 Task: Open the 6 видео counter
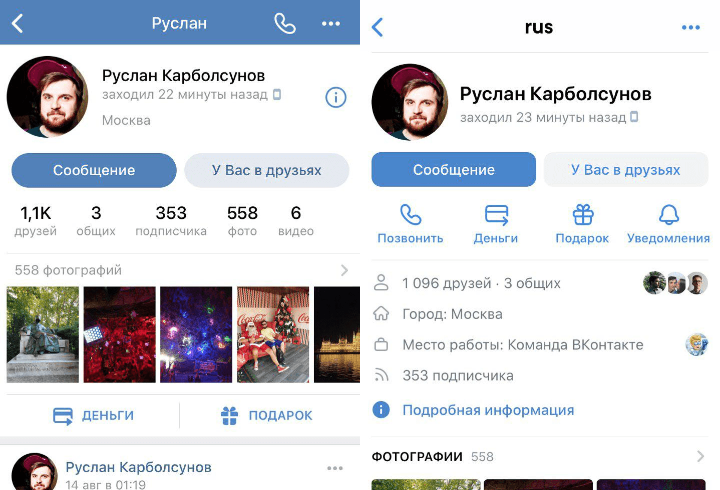(296, 220)
